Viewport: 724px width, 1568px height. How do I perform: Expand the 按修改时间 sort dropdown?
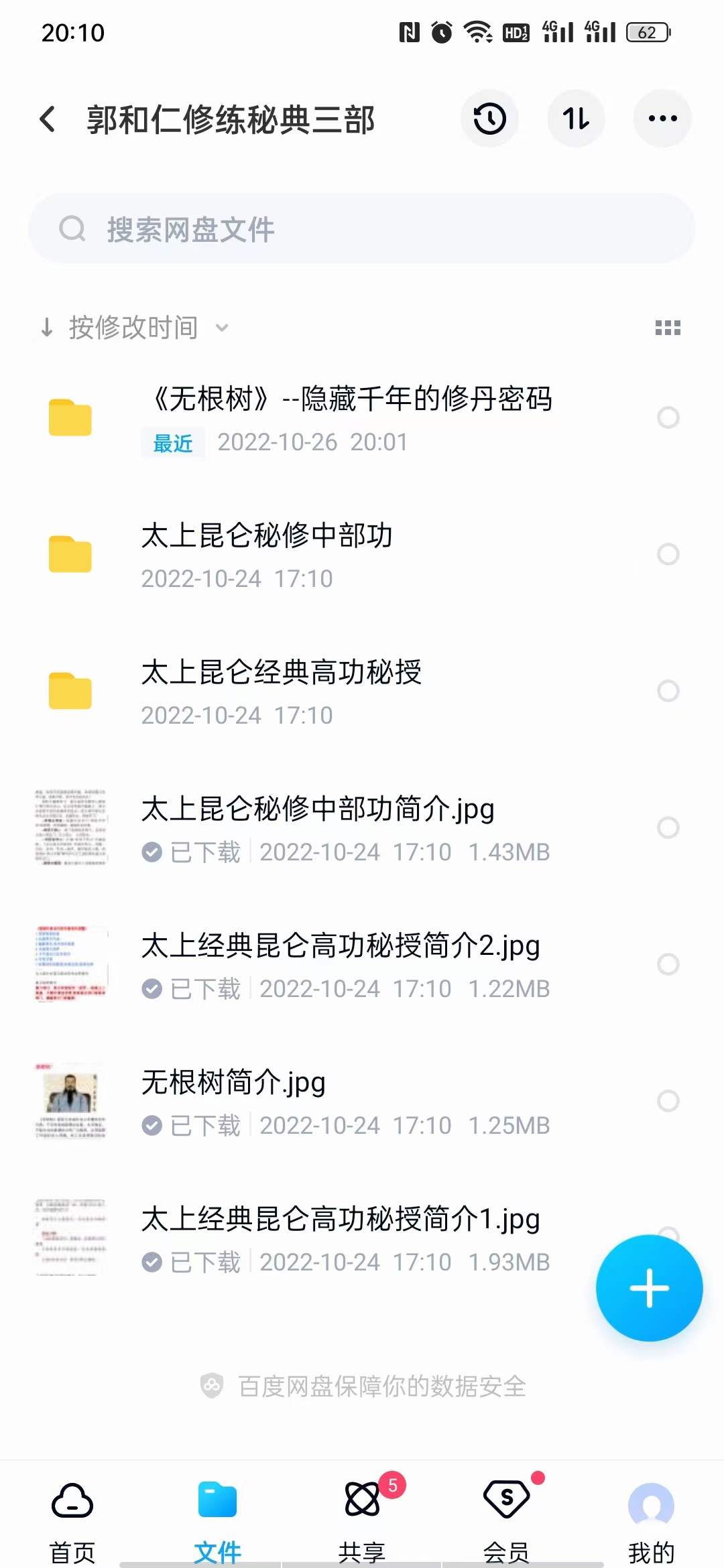click(134, 328)
